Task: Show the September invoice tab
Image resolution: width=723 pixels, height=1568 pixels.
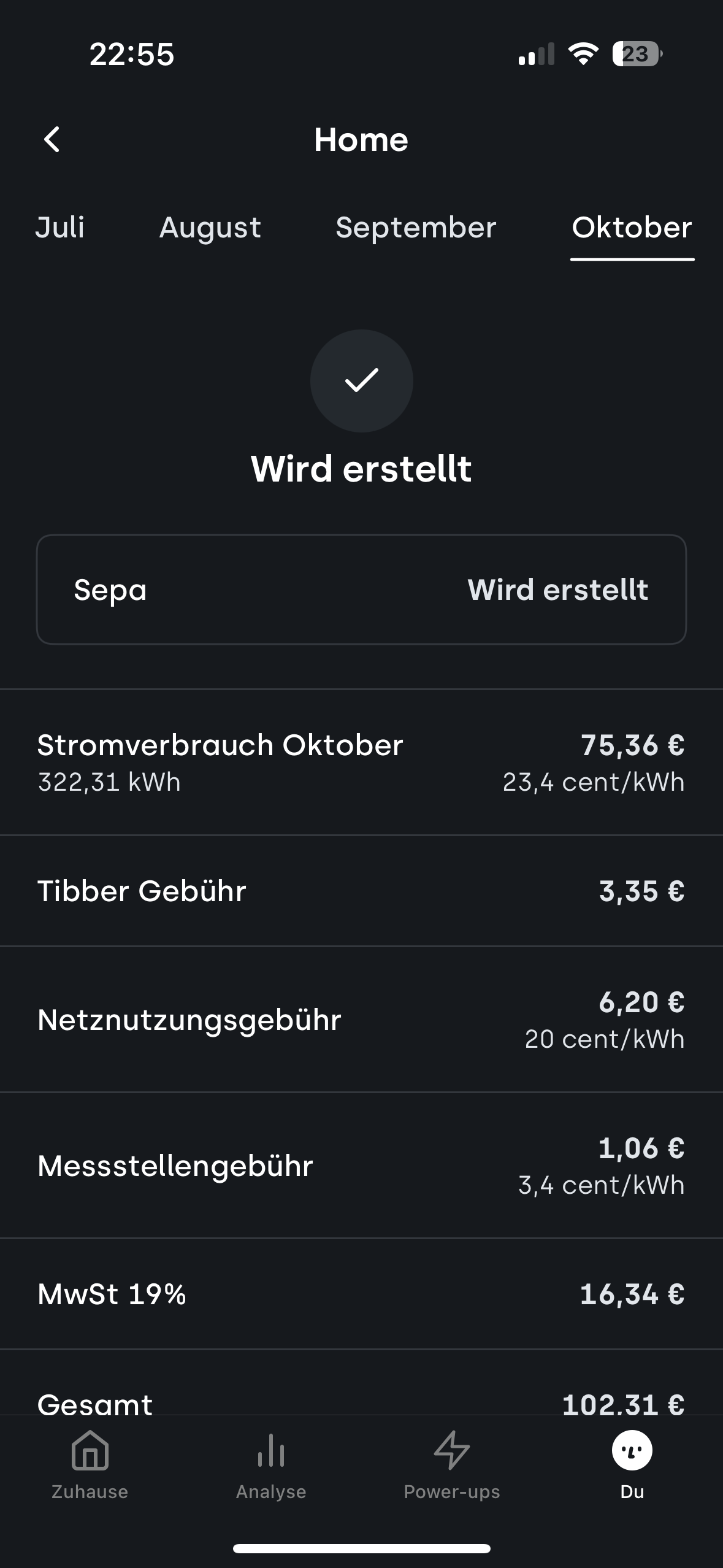Action: [416, 228]
